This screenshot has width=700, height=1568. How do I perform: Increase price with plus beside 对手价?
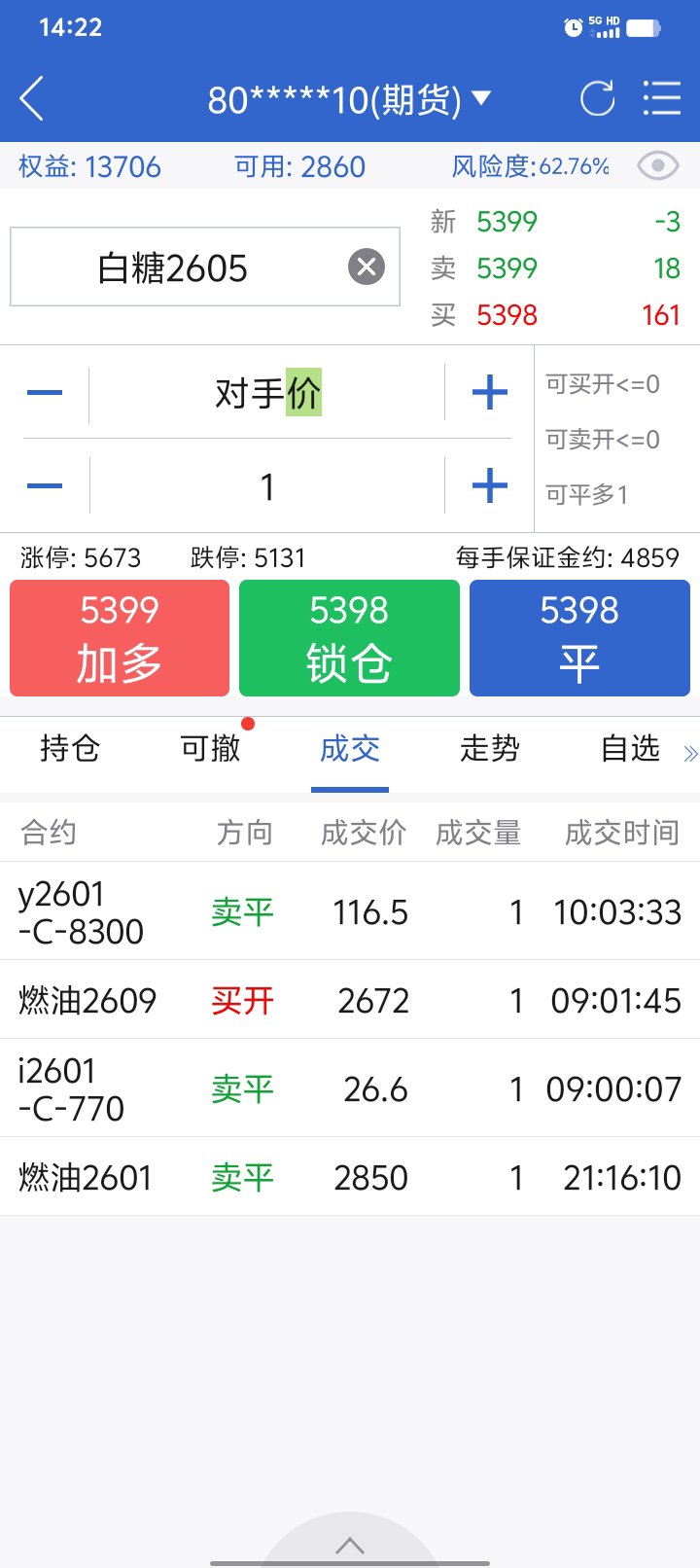click(x=489, y=393)
